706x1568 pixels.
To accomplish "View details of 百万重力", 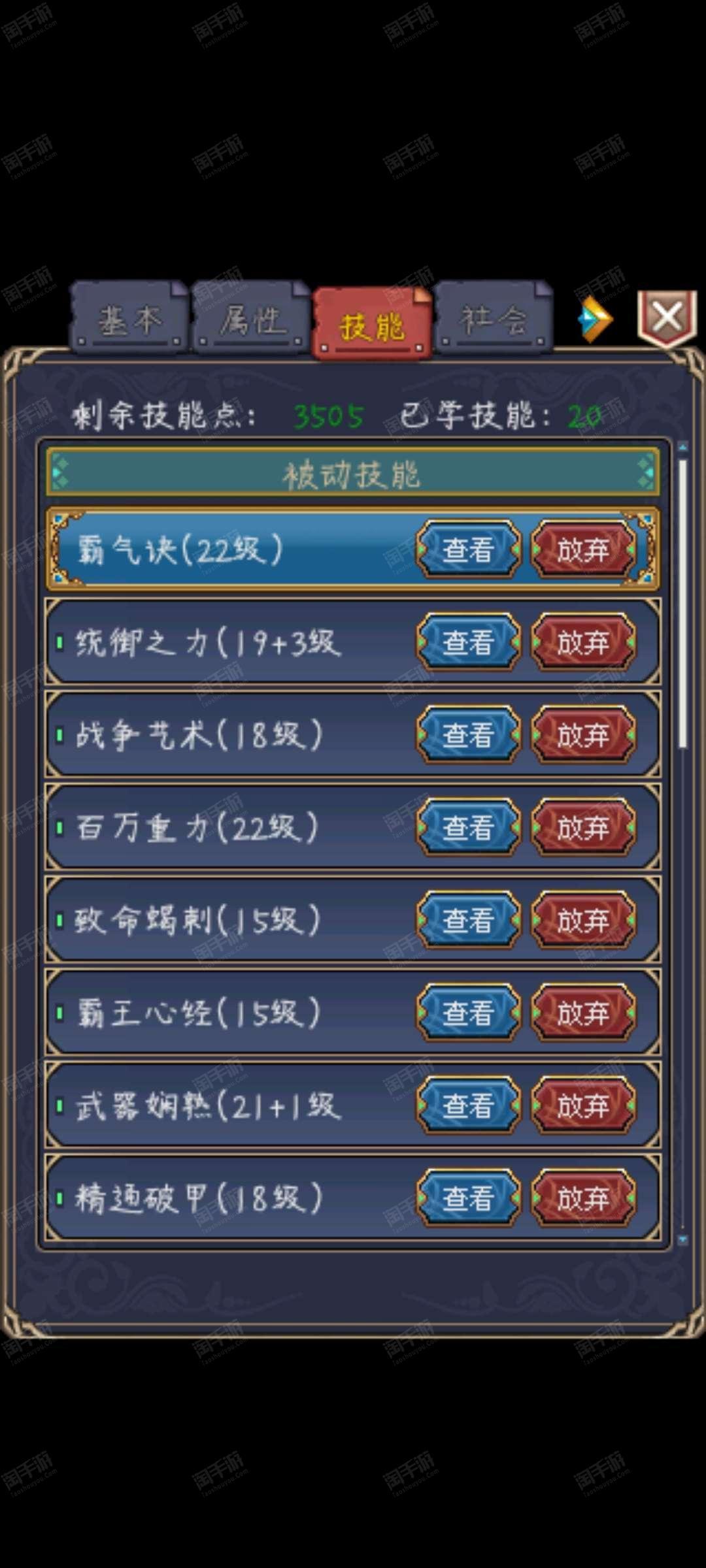I will pos(469,828).
